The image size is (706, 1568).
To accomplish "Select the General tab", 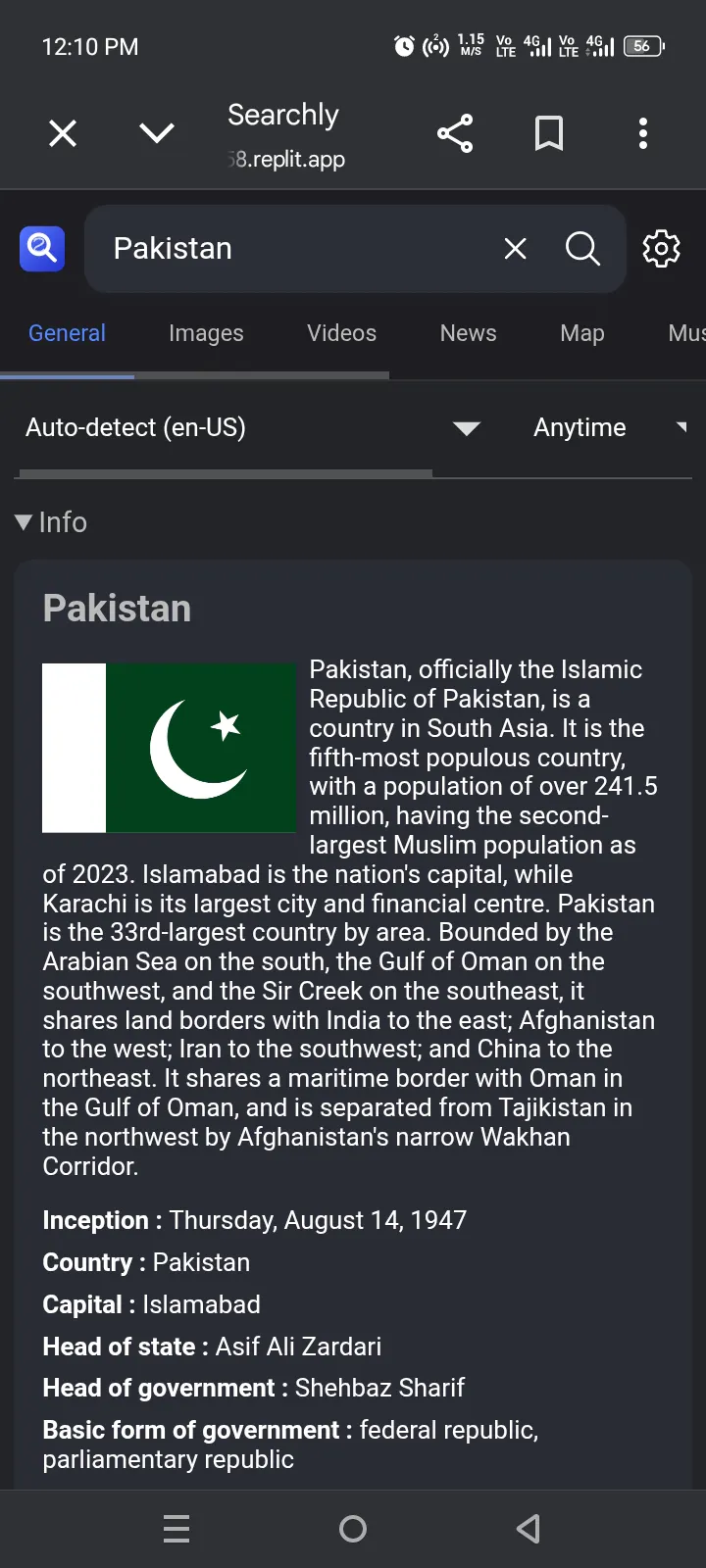I will point(67,333).
